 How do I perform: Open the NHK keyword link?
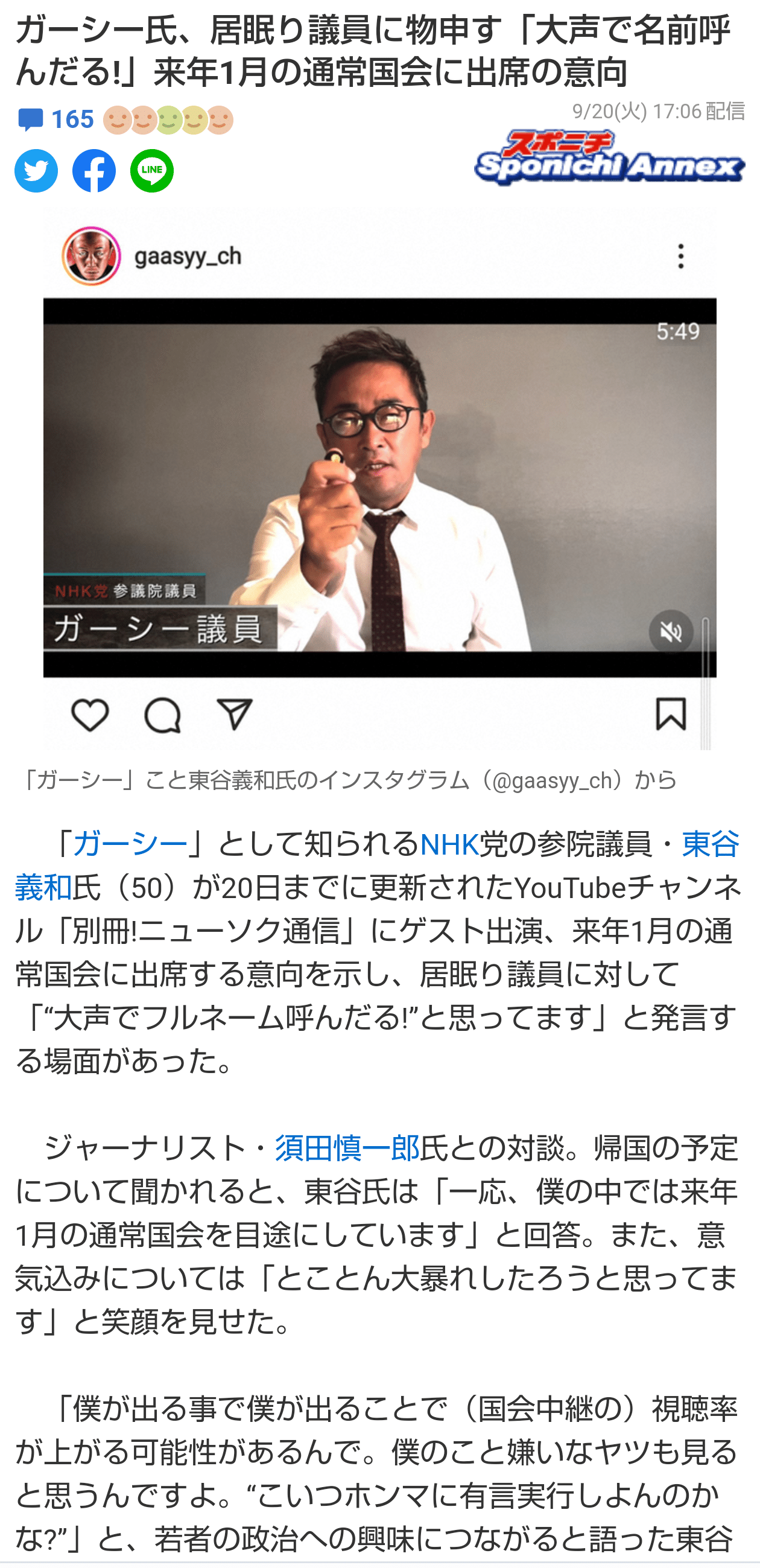pyautogui.click(x=450, y=844)
